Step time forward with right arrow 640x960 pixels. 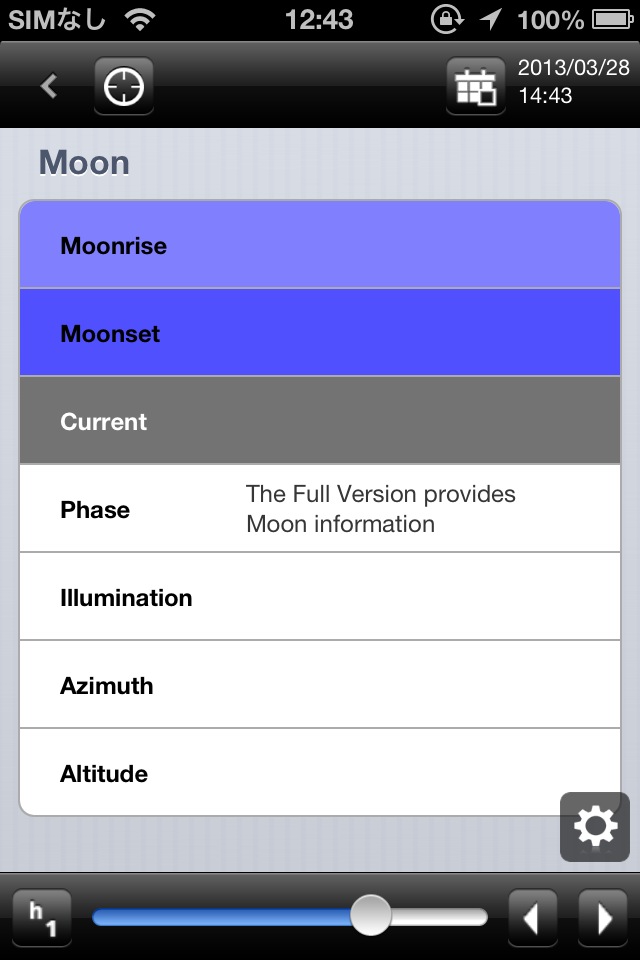[603, 917]
